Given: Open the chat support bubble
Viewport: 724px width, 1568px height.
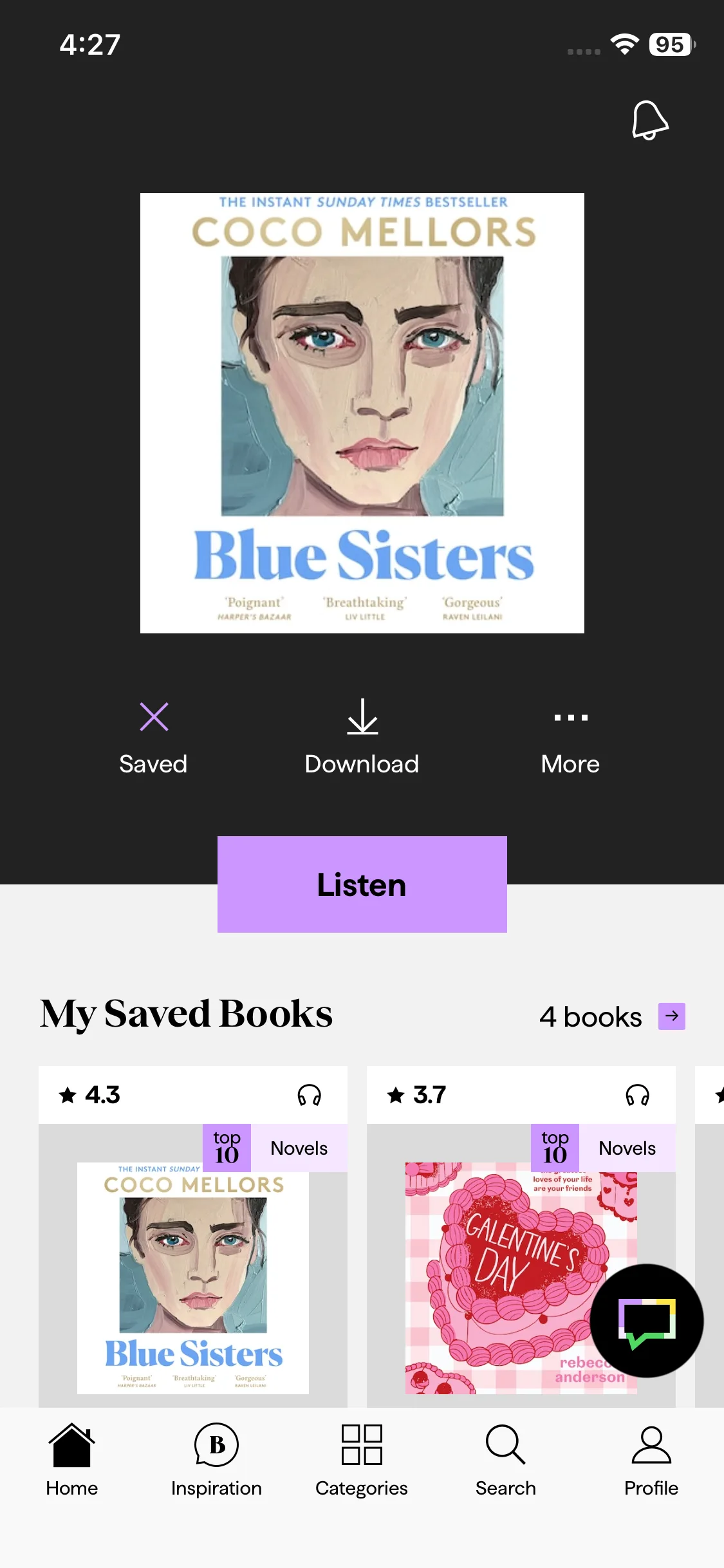Looking at the screenshot, I should click(x=646, y=1321).
